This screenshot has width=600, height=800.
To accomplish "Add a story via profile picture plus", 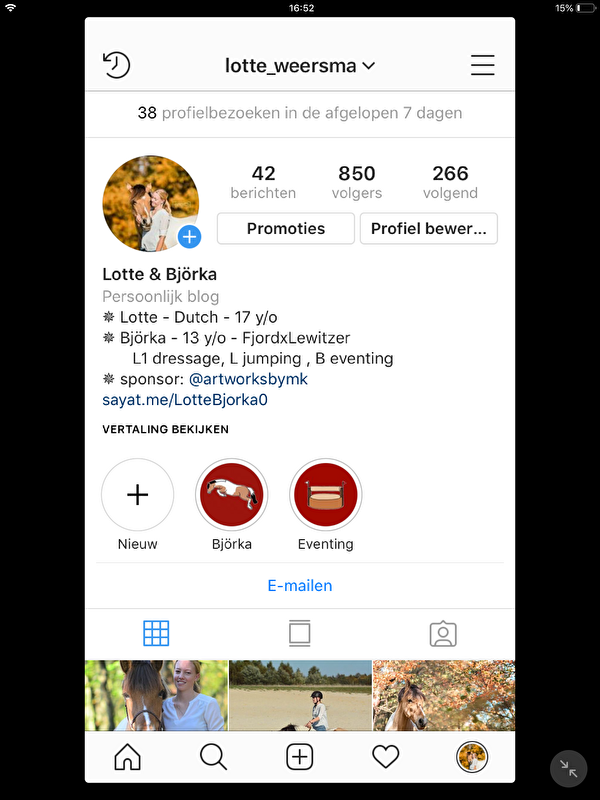I will click(189, 237).
